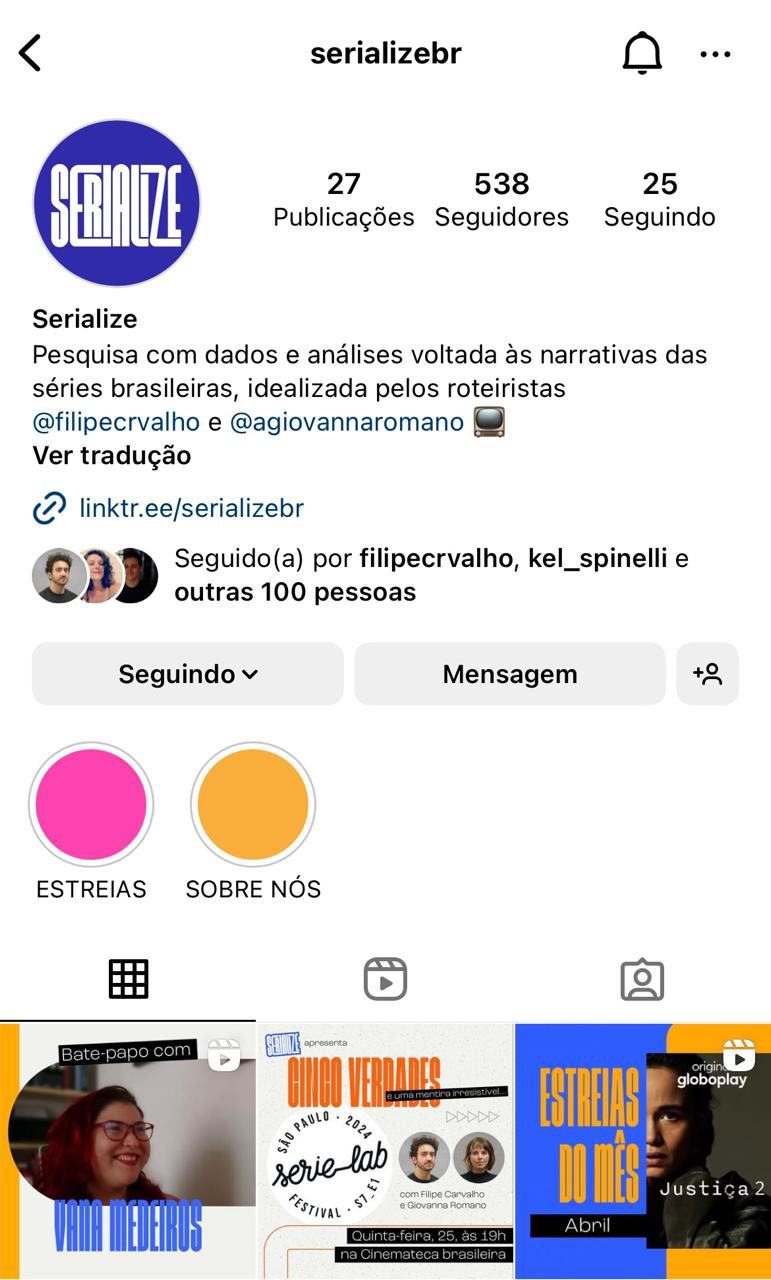
Task: Open the three-dot overflow menu
Action: (x=715, y=54)
